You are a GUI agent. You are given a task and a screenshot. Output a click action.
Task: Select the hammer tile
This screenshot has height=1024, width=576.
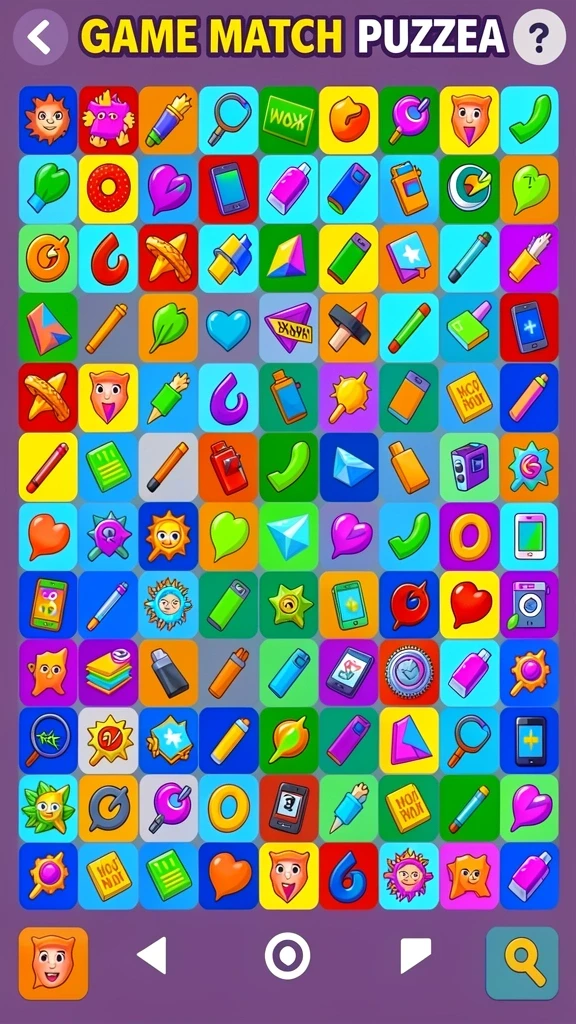pyautogui.click(x=349, y=328)
